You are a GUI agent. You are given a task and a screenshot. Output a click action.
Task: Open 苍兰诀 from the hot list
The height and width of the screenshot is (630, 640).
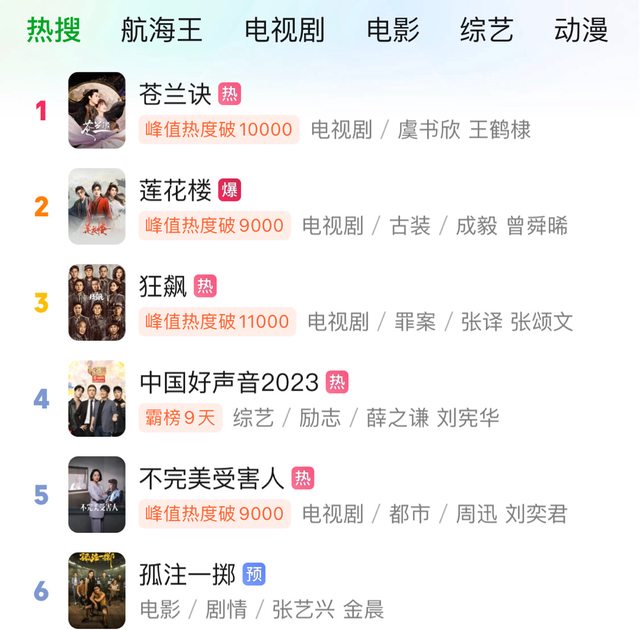point(176,95)
